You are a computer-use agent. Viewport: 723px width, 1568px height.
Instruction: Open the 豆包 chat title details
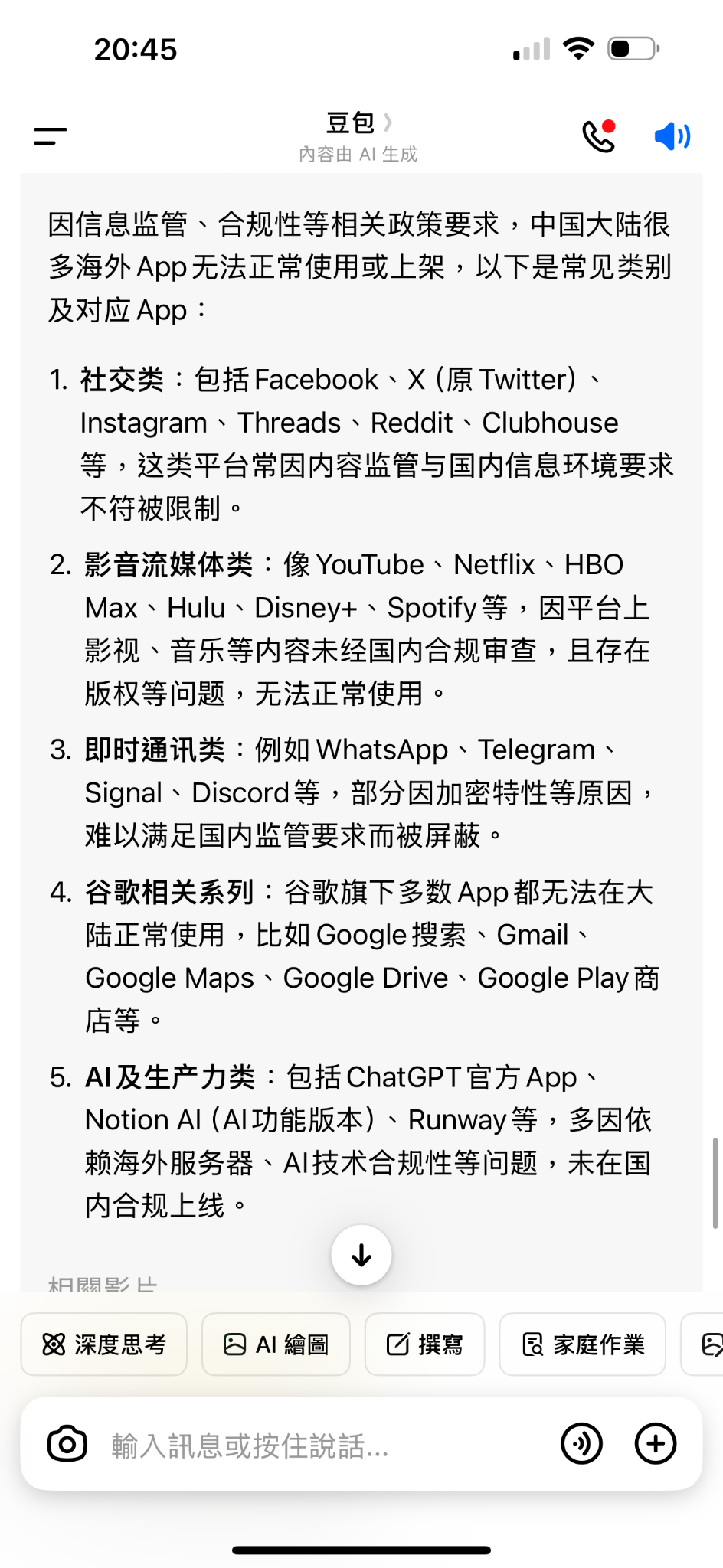tap(358, 123)
